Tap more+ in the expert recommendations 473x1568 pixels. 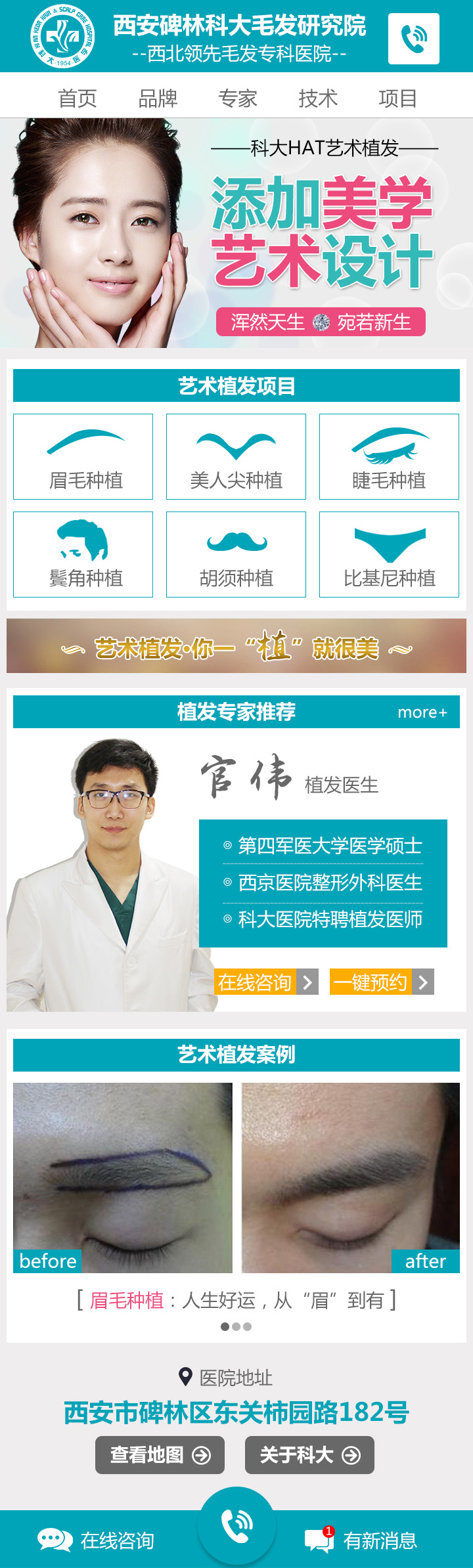coord(422,712)
